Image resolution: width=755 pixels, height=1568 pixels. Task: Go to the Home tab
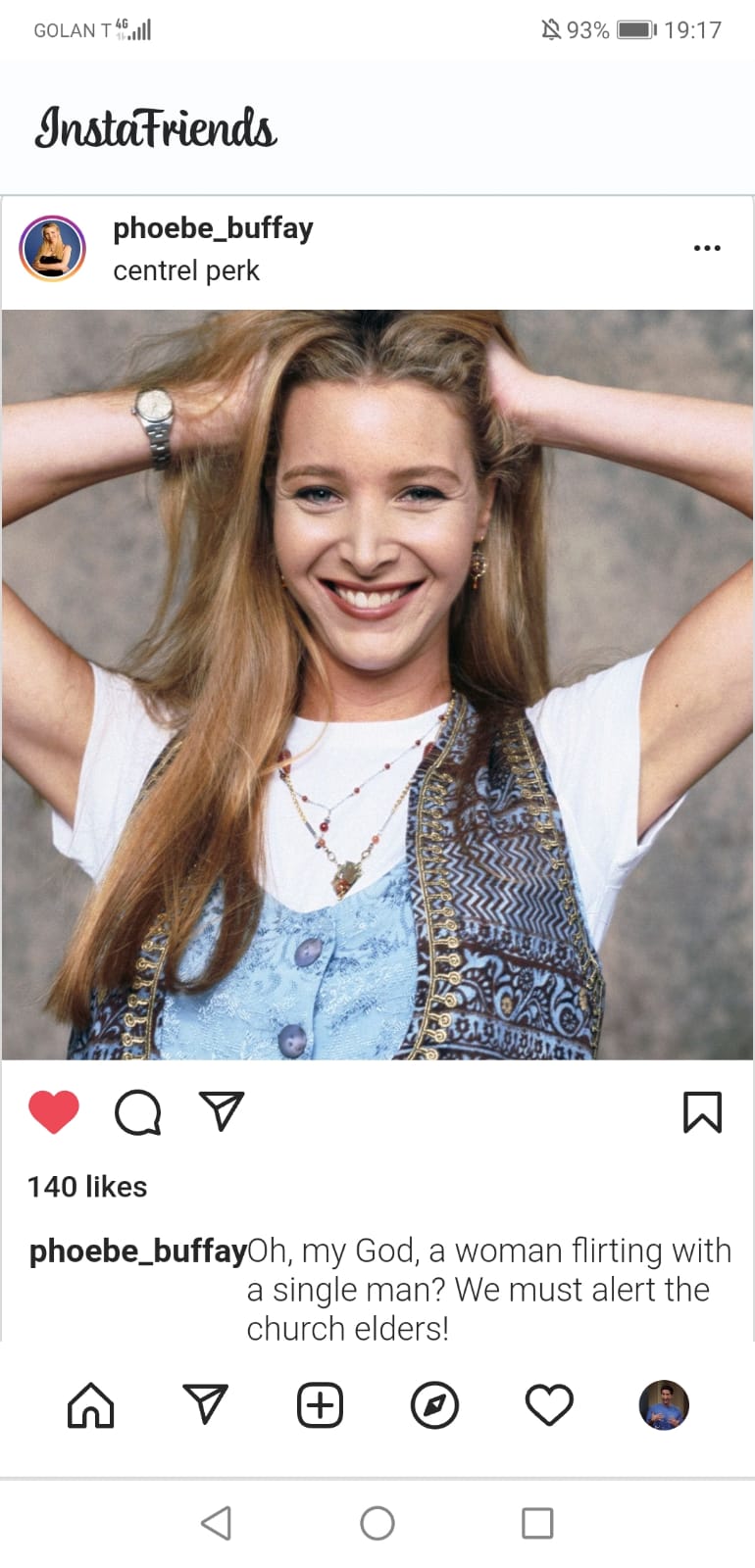coord(91,1405)
